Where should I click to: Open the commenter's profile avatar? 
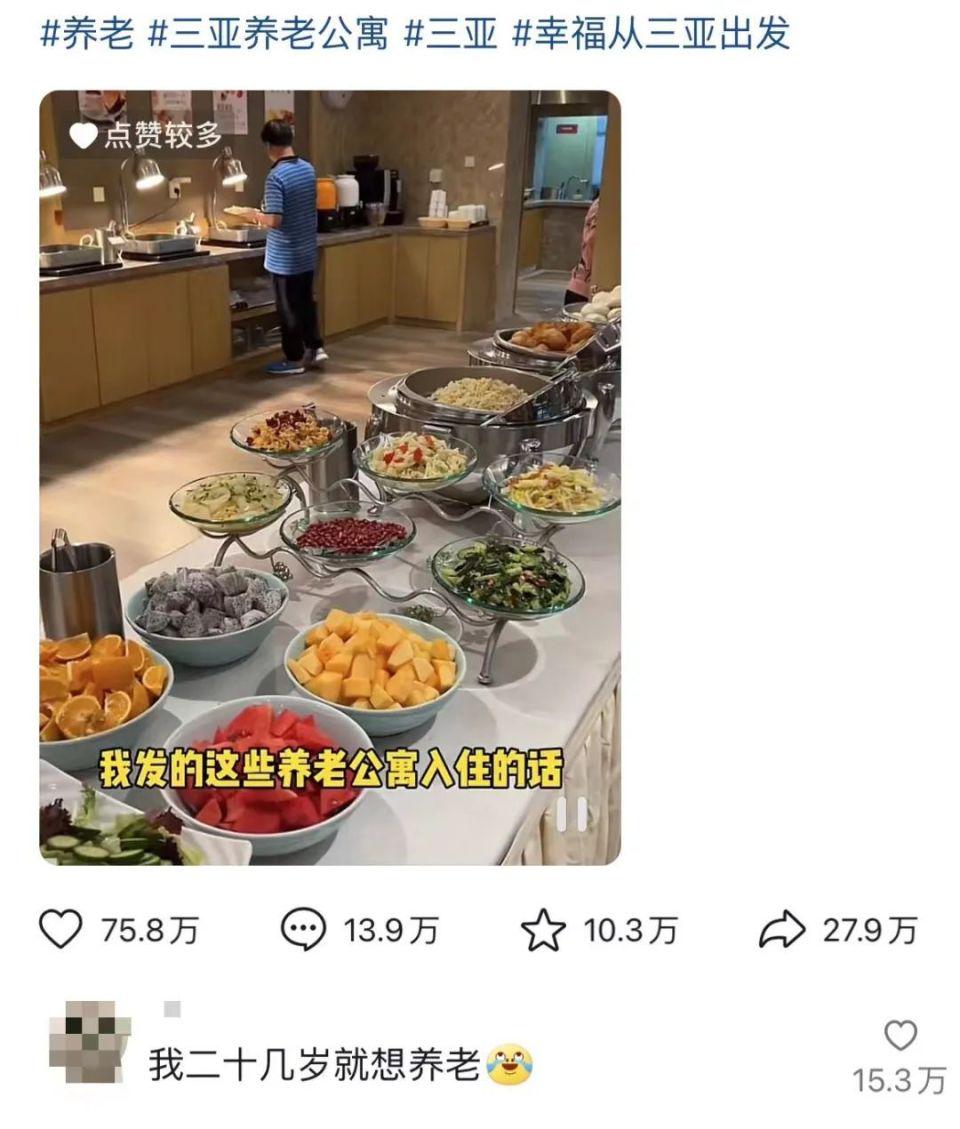pos(90,1042)
